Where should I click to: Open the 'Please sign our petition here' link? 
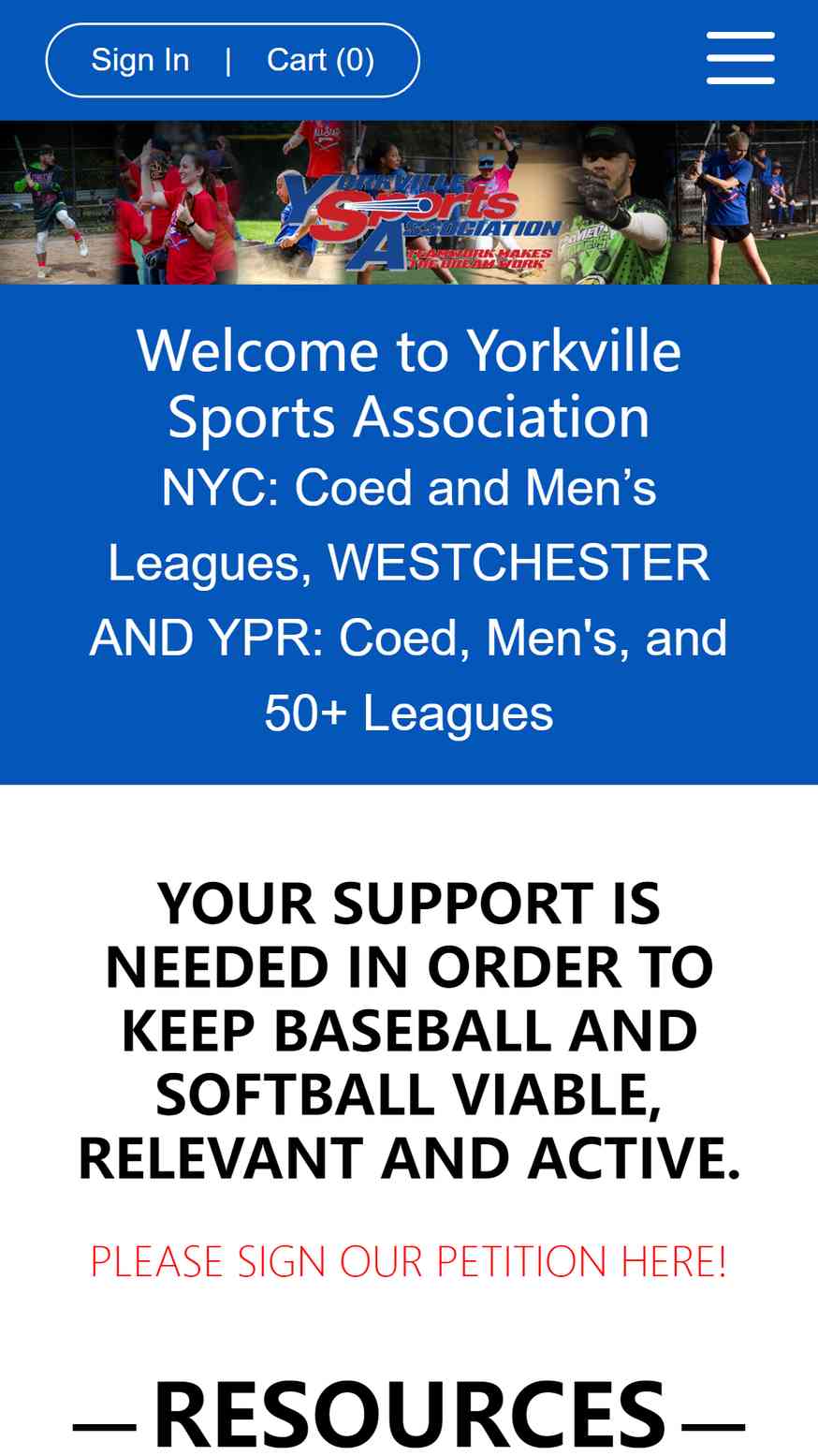408,1260
